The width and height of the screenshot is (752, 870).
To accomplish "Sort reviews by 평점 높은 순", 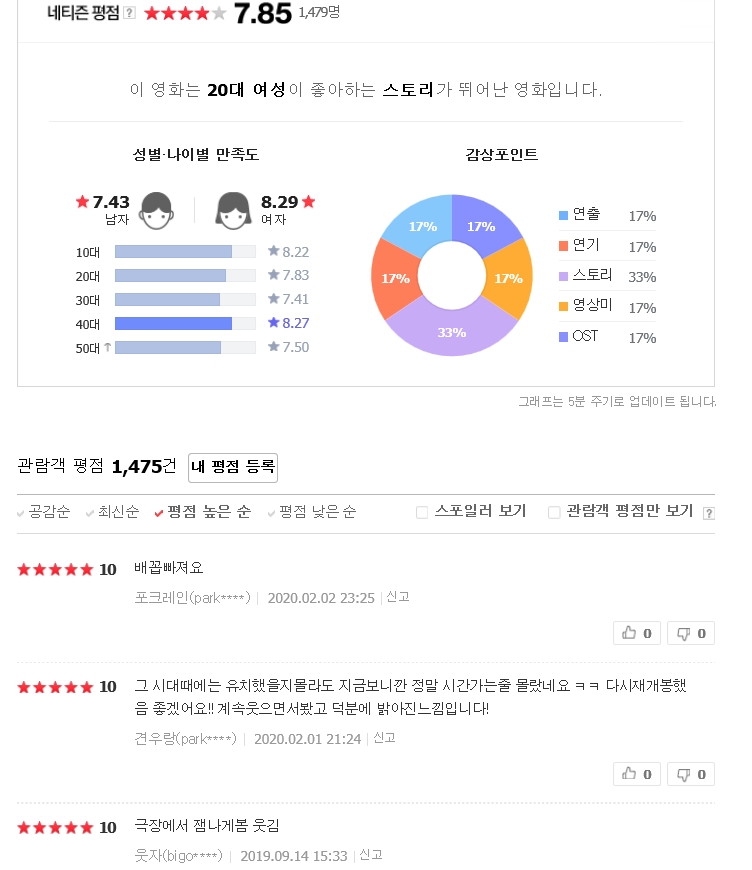I will coord(208,512).
